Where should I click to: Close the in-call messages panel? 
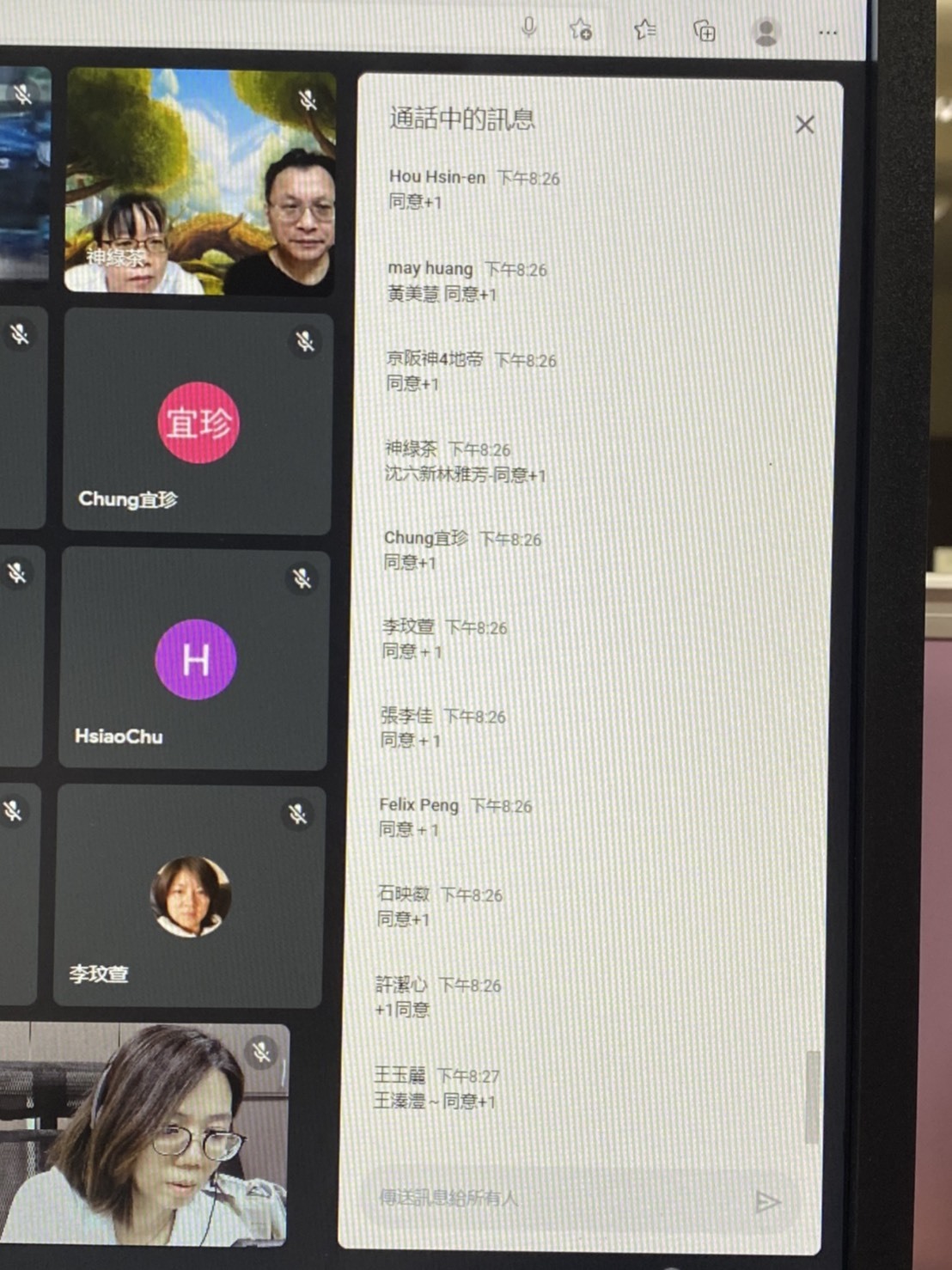804,125
